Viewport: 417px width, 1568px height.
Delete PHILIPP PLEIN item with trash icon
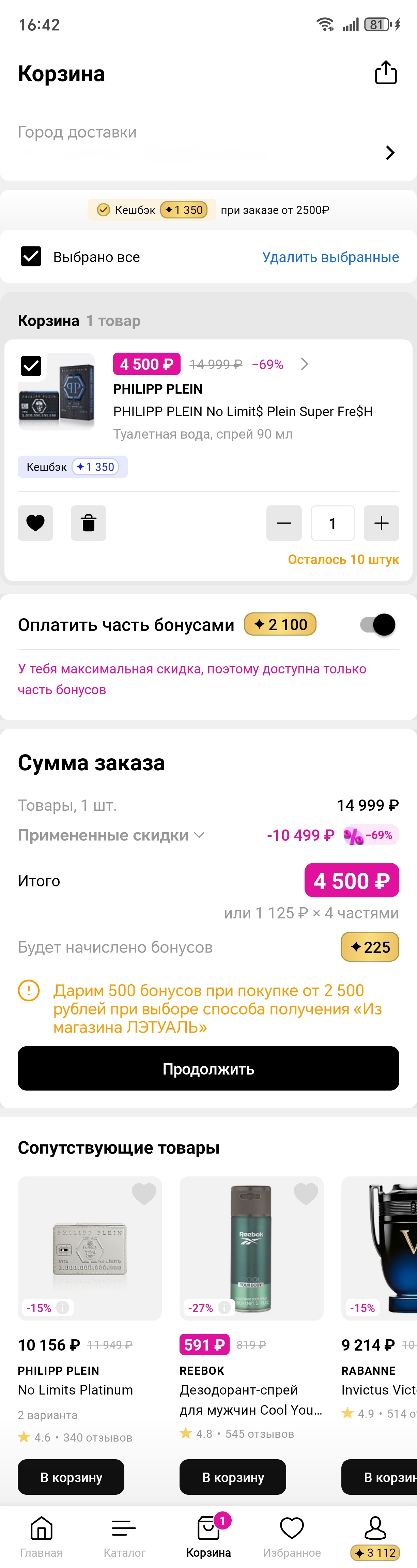(x=88, y=523)
